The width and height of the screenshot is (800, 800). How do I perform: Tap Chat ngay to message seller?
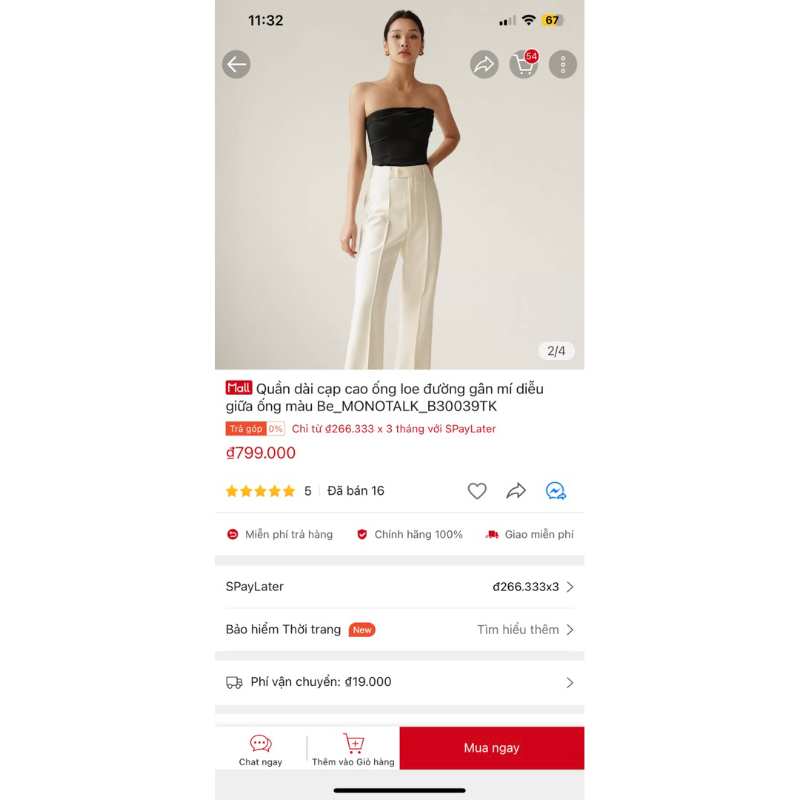260,749
